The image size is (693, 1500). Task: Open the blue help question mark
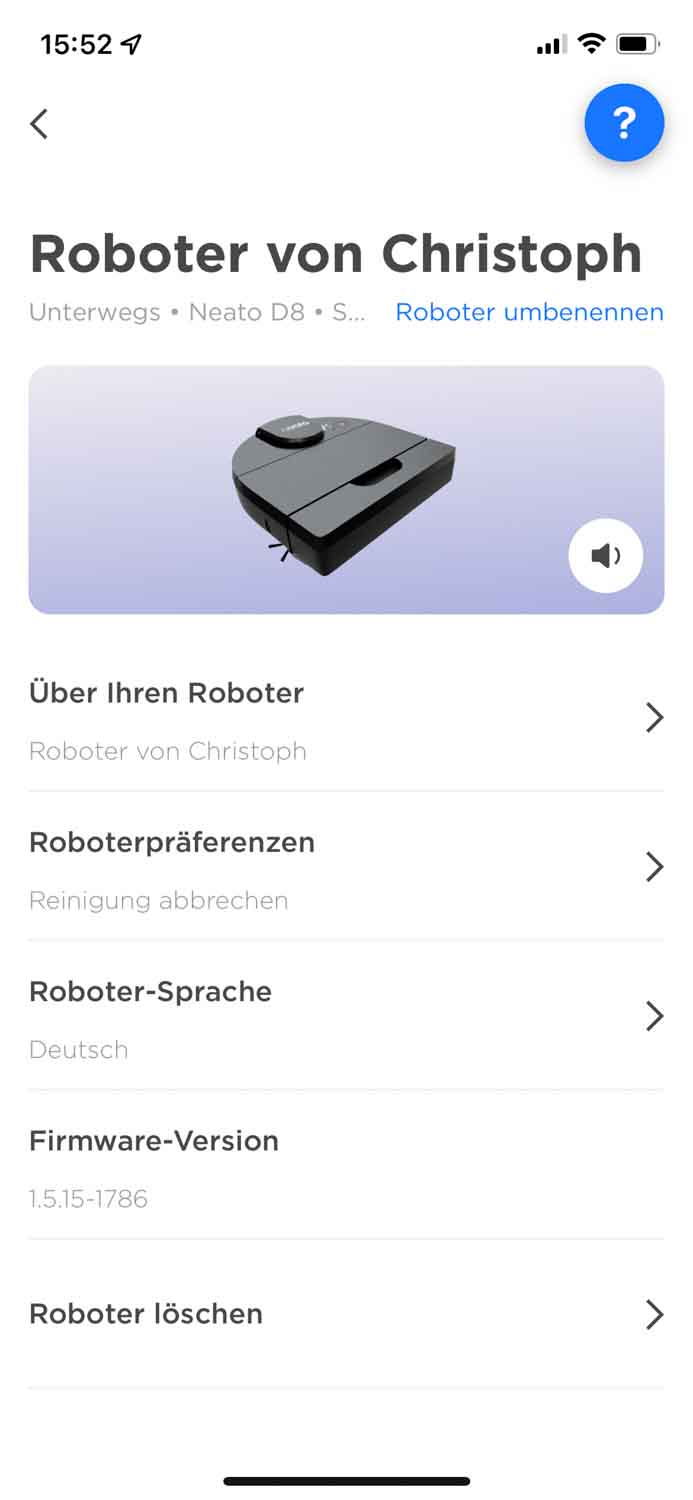tap(624, 123)
